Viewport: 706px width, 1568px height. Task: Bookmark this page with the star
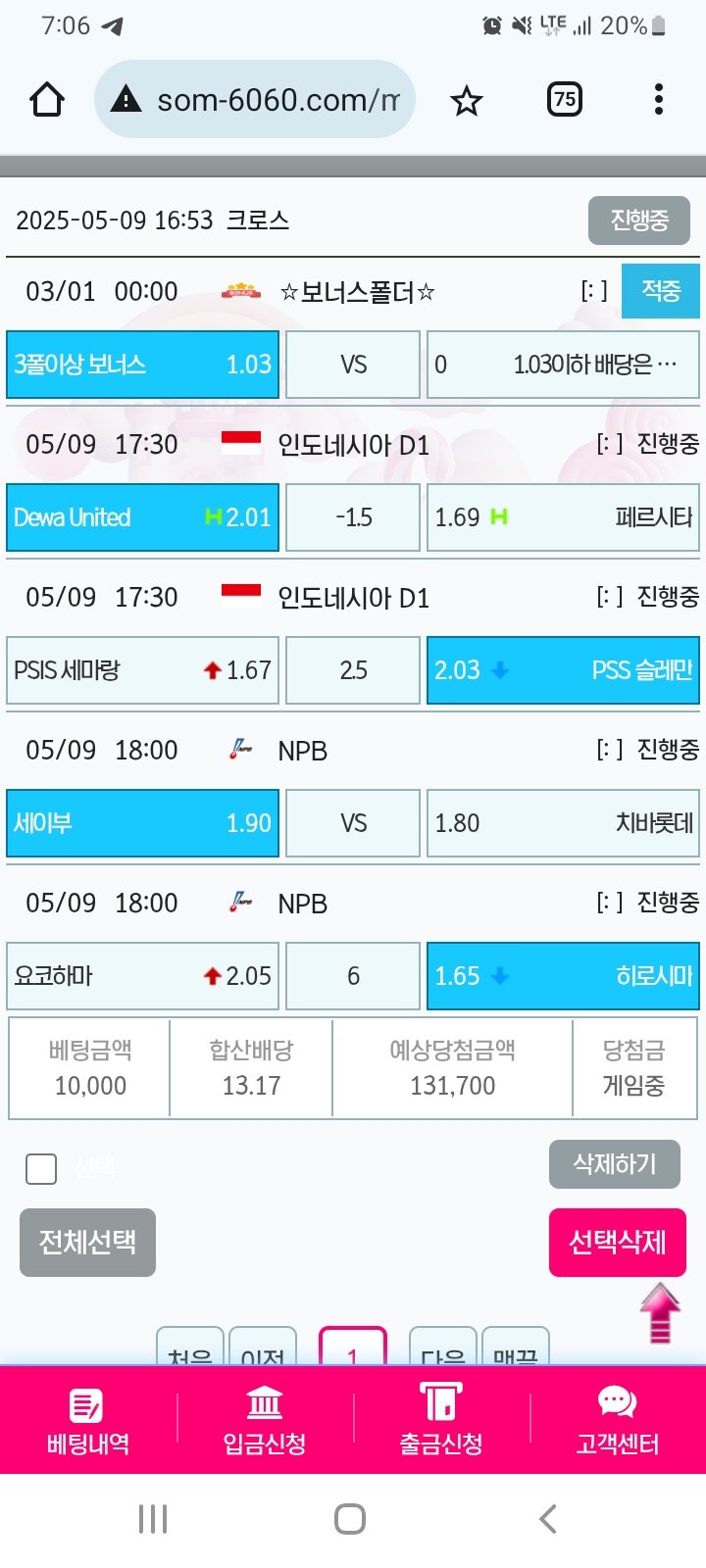467,100
